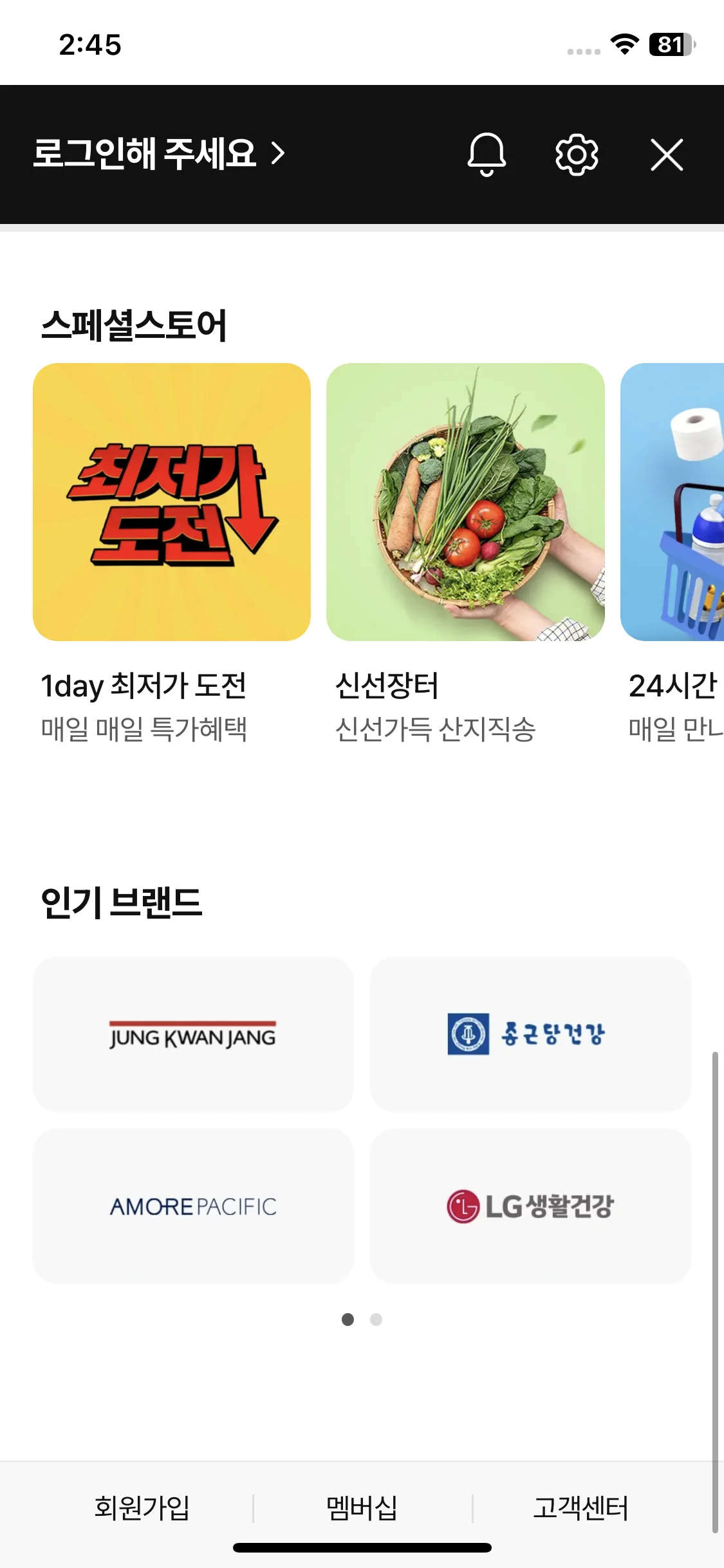Image resolution: width=724 pixels, height=1568 pixels.
Task: Go to 멤버십 membership page
Action: pos(362,1508)
